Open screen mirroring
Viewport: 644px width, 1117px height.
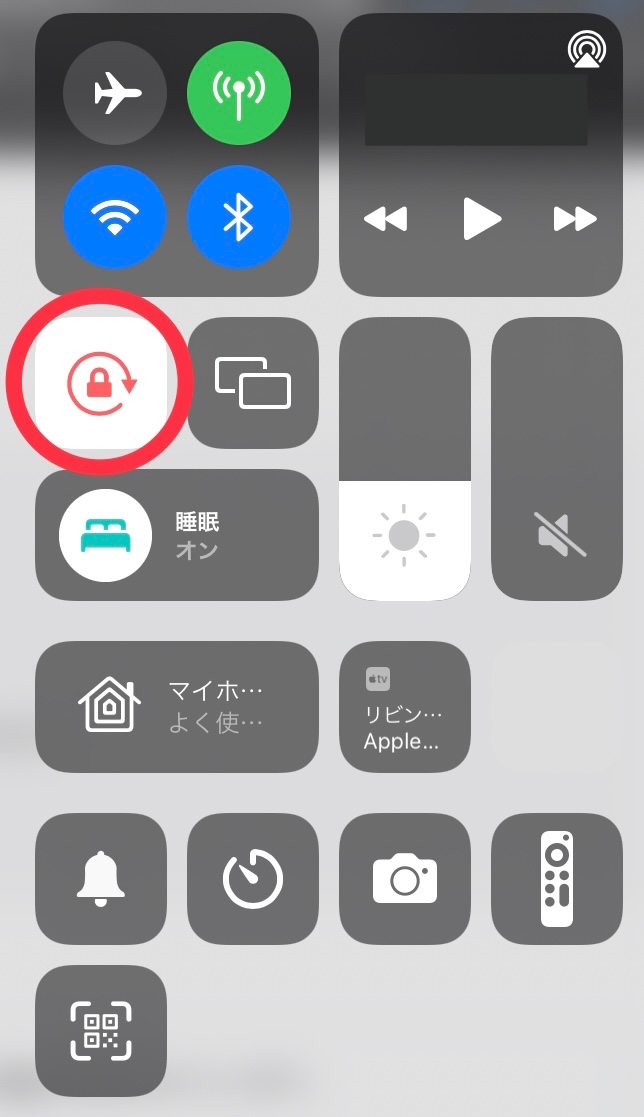(x=253, y=383)
